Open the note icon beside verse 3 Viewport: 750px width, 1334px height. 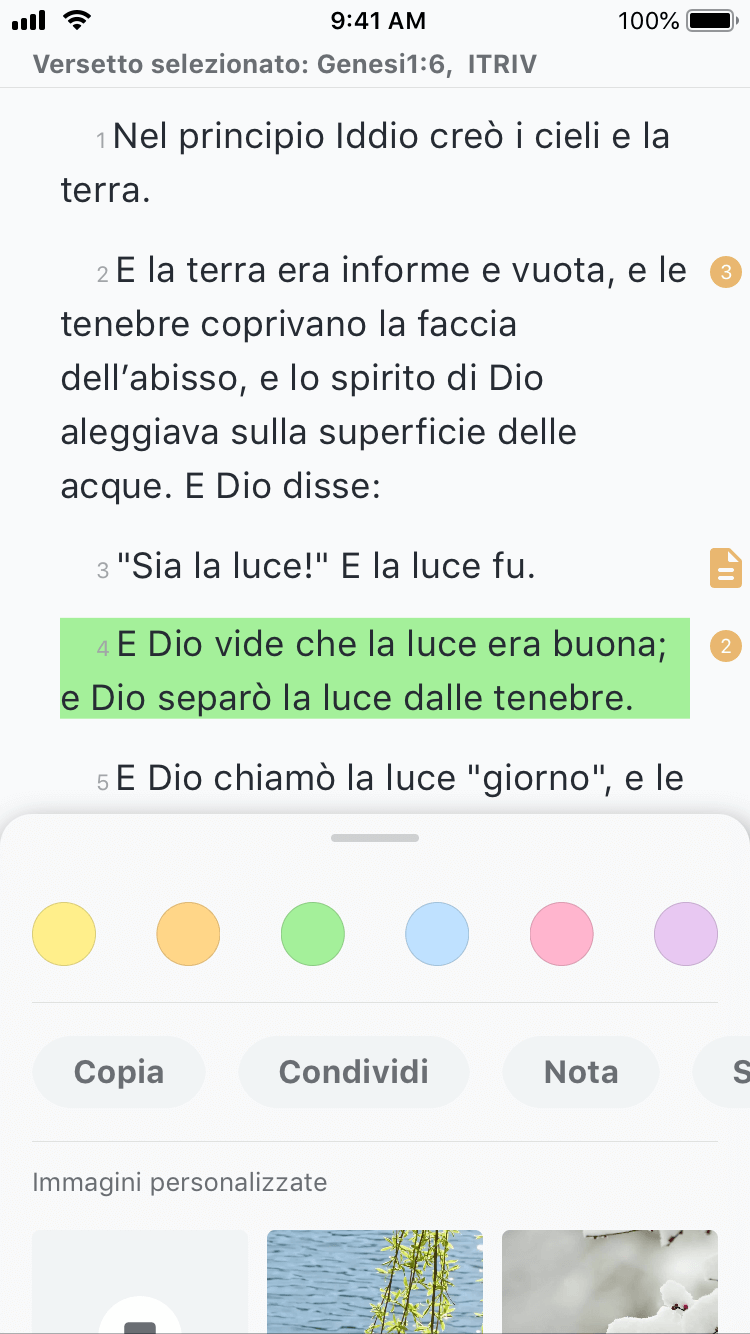click(x=726, y=567)
